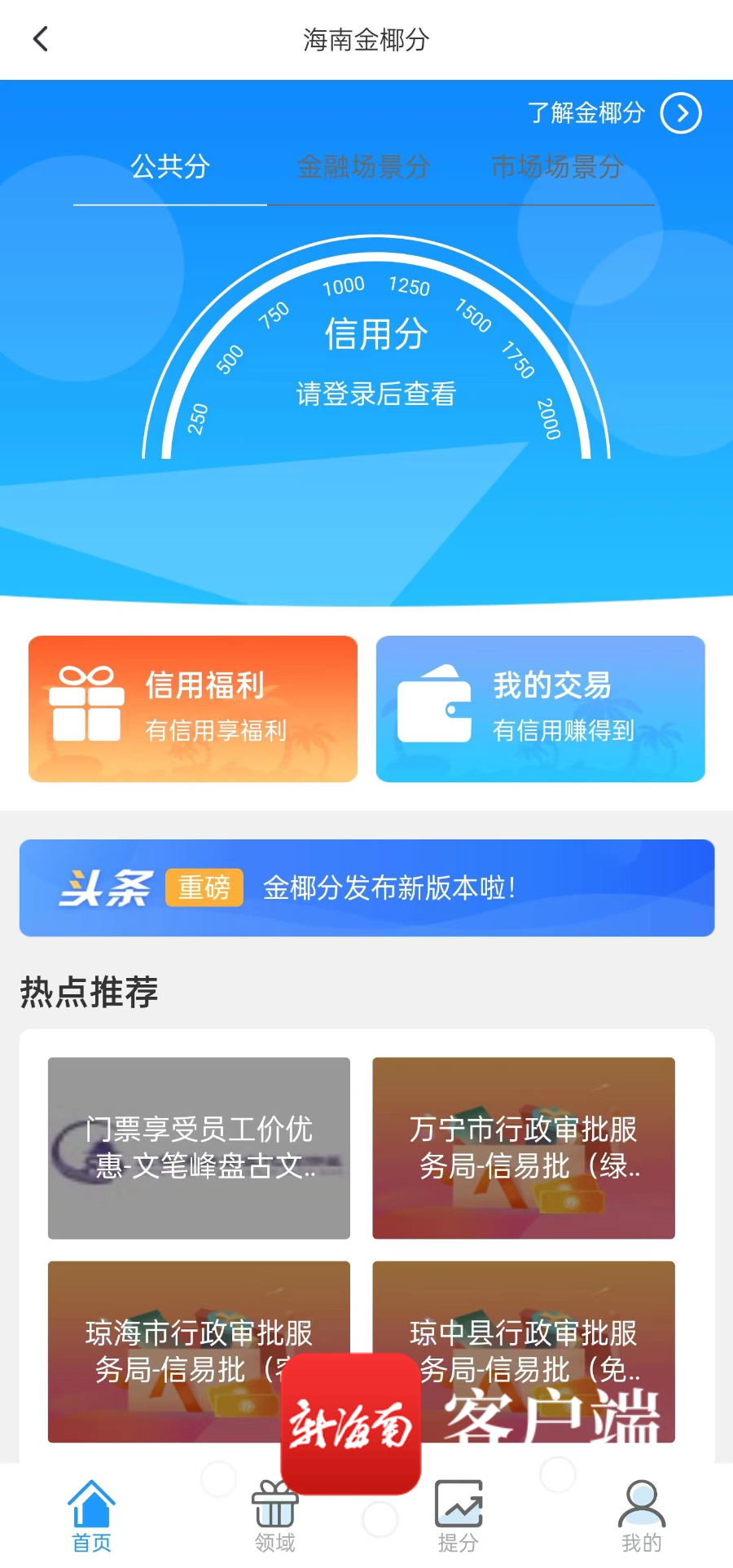The width and height of the screenshot is (733, 1568).
Task: Open the 我的 profile tab
Action: (x=642, y=1516)
